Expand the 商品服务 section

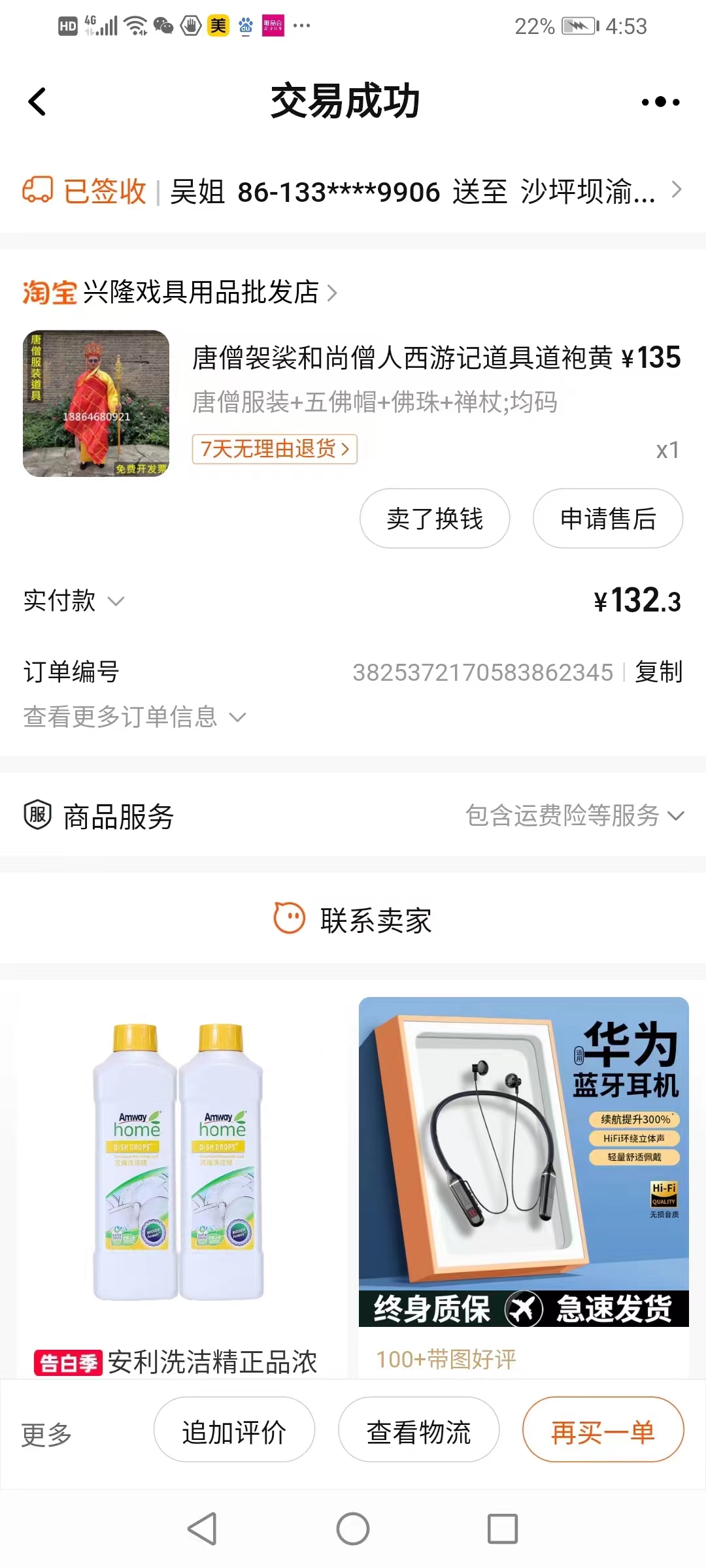[x=353, y=816]
